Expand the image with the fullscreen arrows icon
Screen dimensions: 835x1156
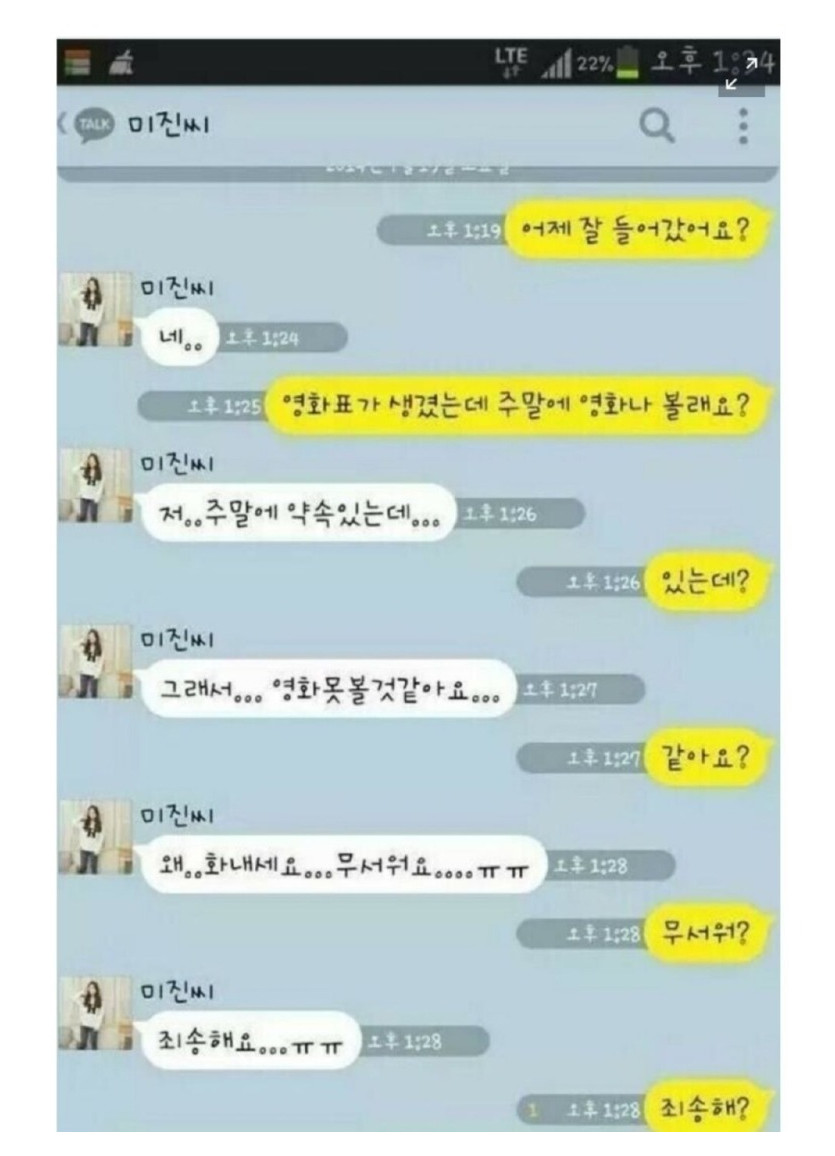tap(741, 74)
